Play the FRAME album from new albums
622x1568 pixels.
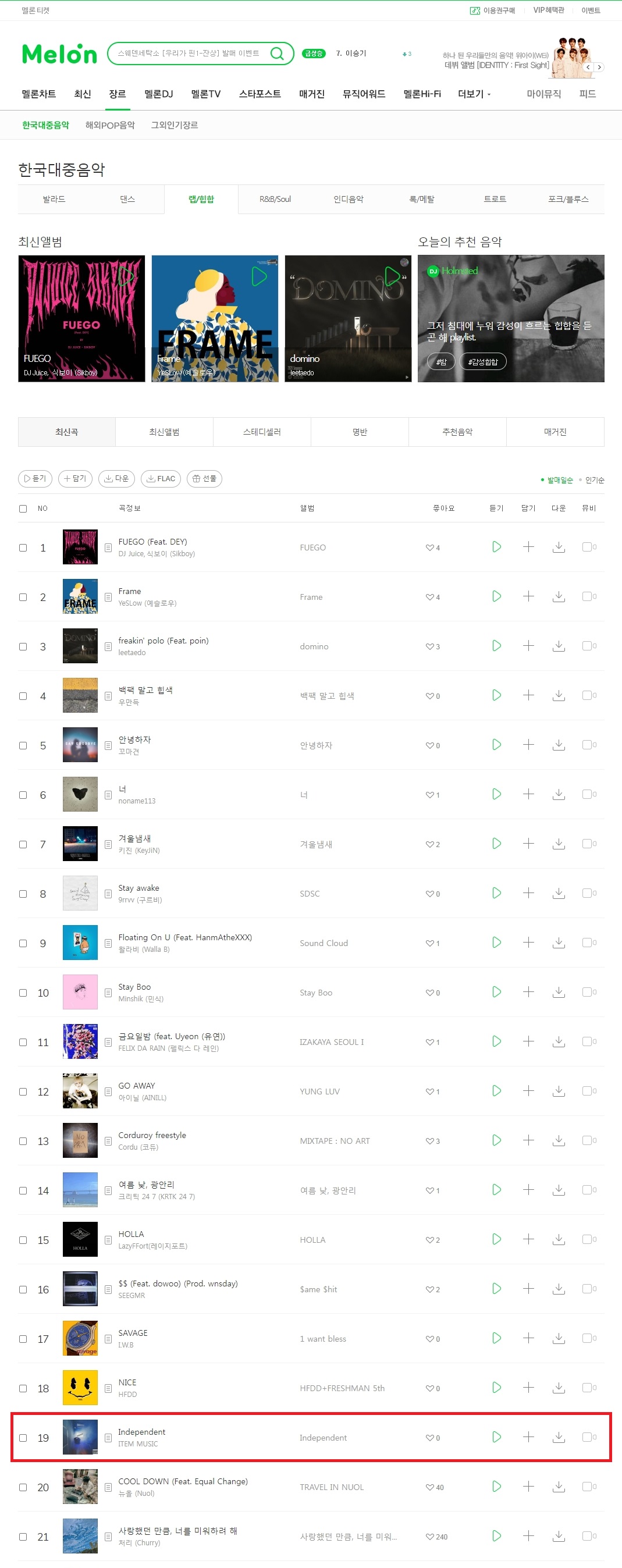tap(259, 276)
